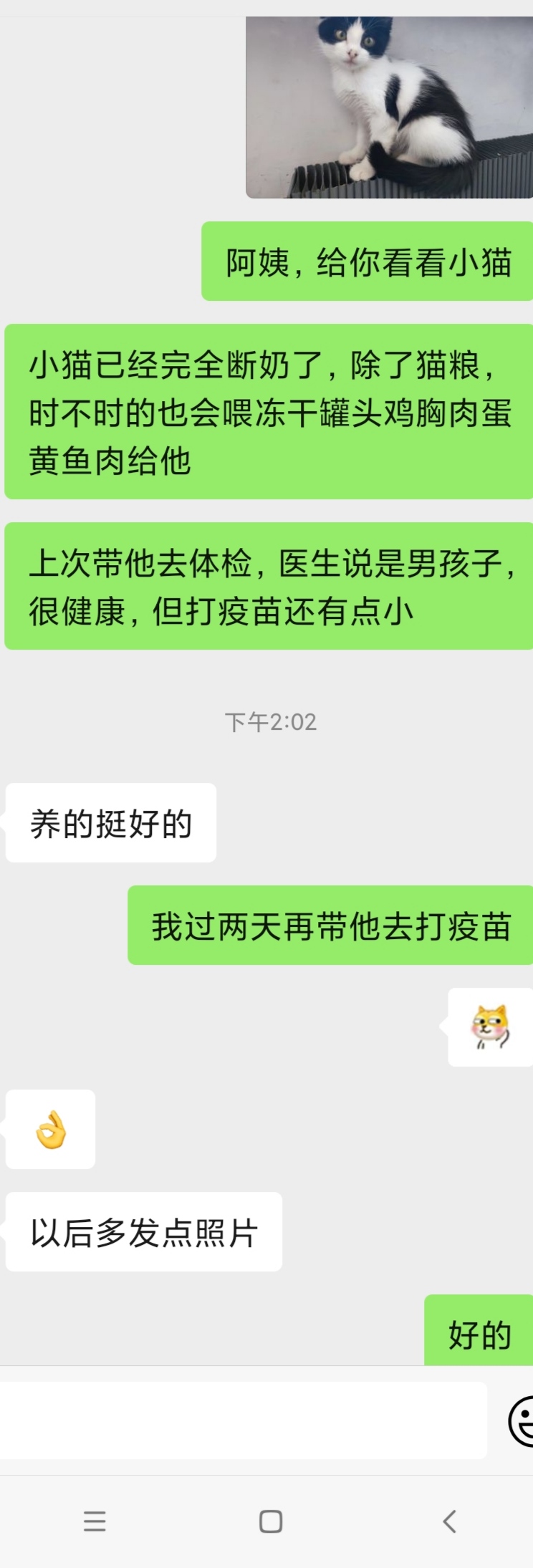Go to the home screen

(x=270, y=1521)
